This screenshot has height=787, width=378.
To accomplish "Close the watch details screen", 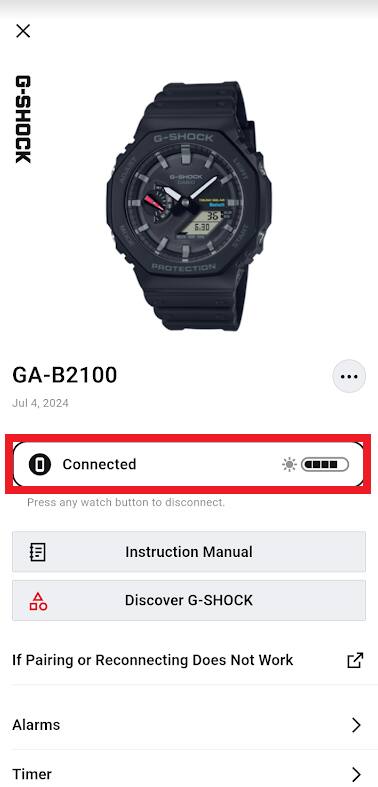I will [x=23, y=31].
